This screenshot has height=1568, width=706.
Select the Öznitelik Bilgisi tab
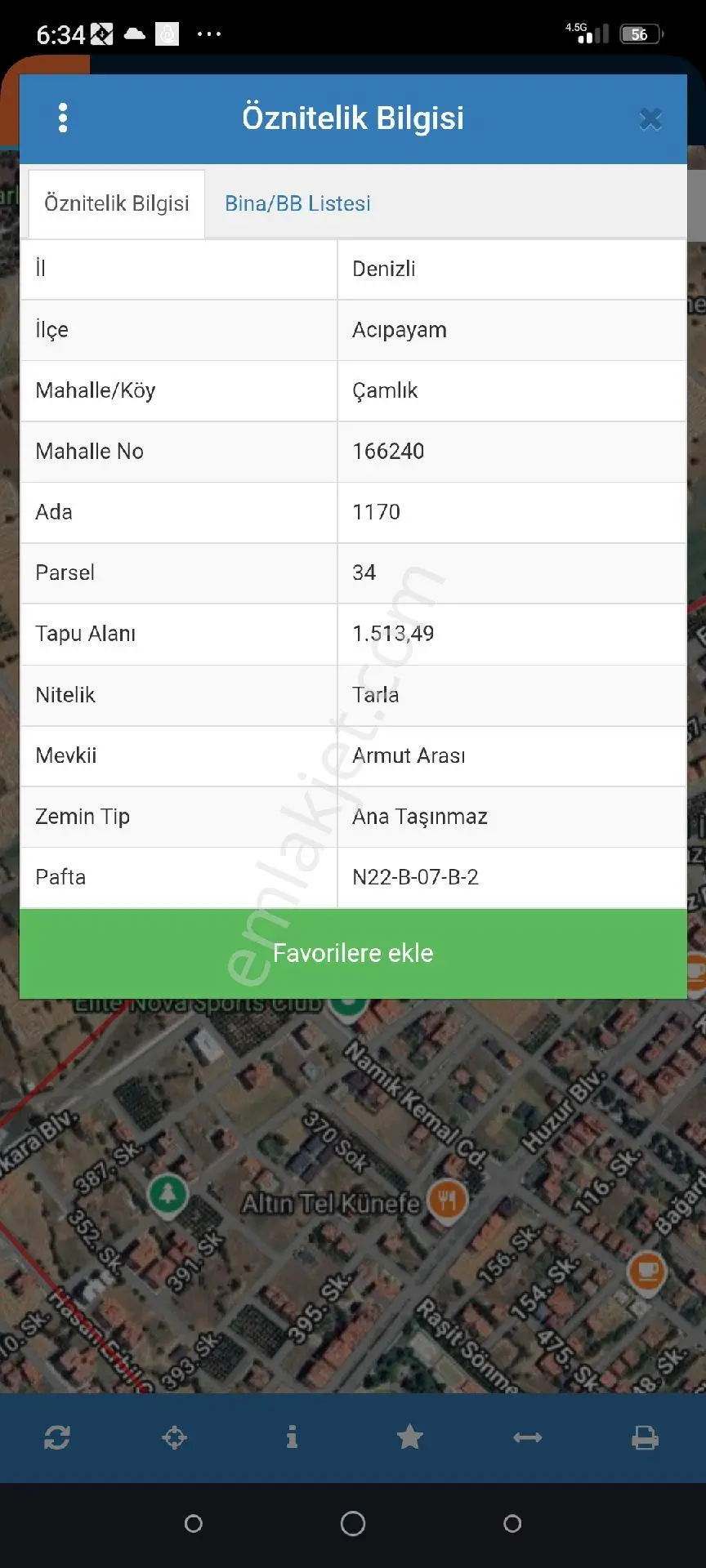tap(116, 204)
